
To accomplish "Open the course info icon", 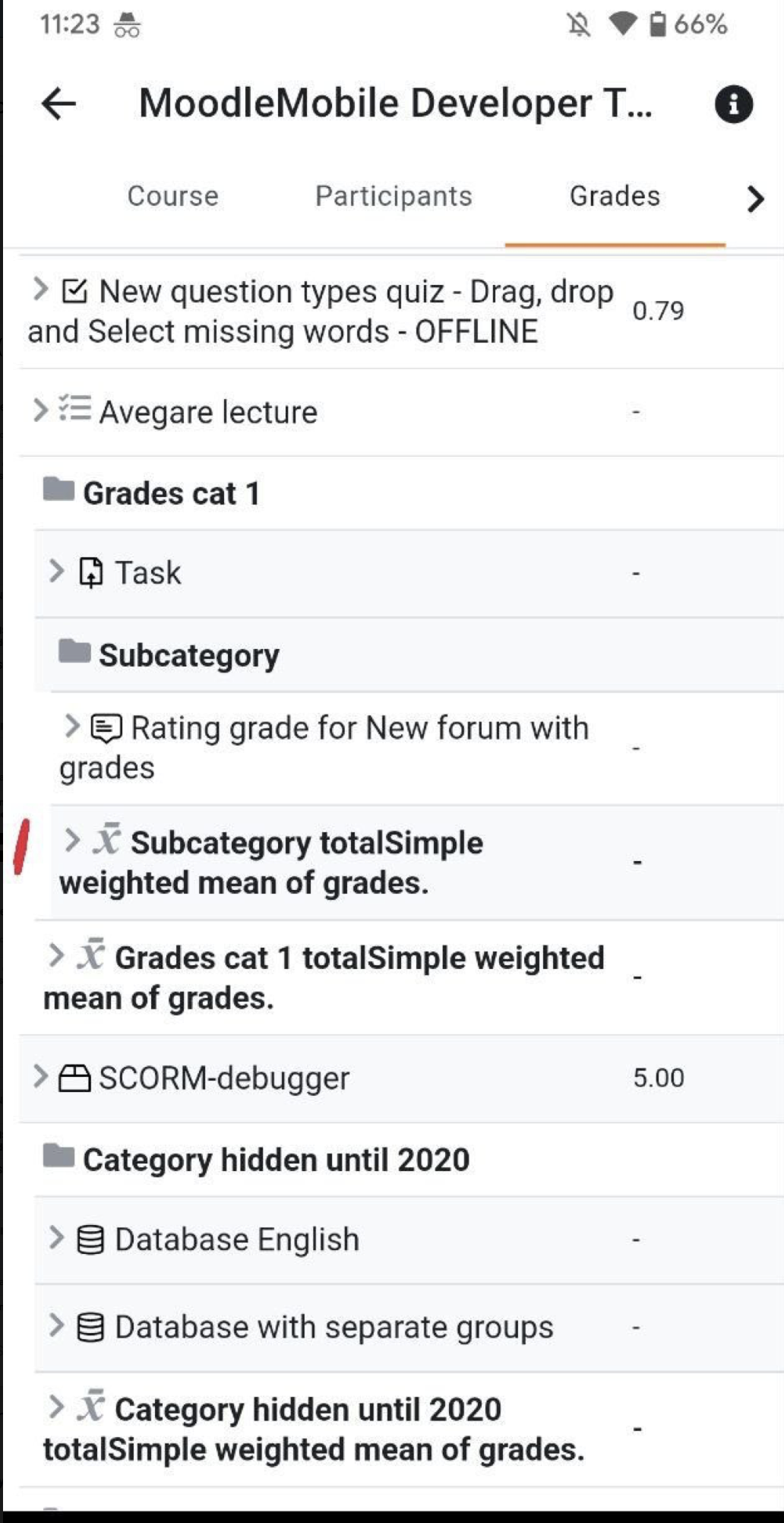I will coord(733,103).
